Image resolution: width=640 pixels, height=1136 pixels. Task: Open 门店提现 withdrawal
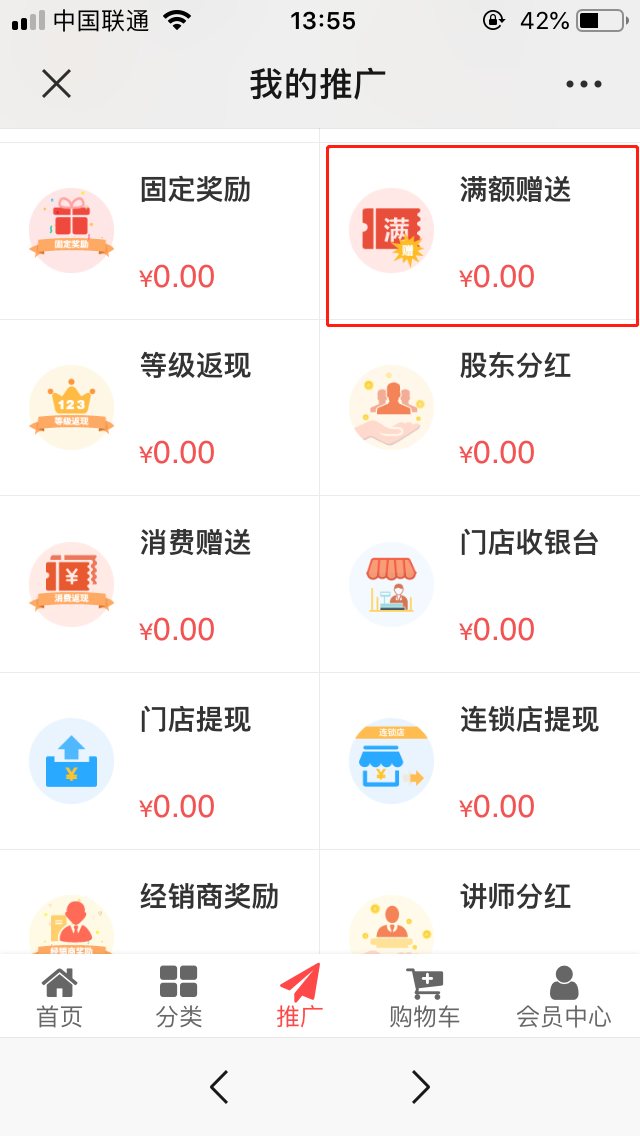tap(160, 762)
